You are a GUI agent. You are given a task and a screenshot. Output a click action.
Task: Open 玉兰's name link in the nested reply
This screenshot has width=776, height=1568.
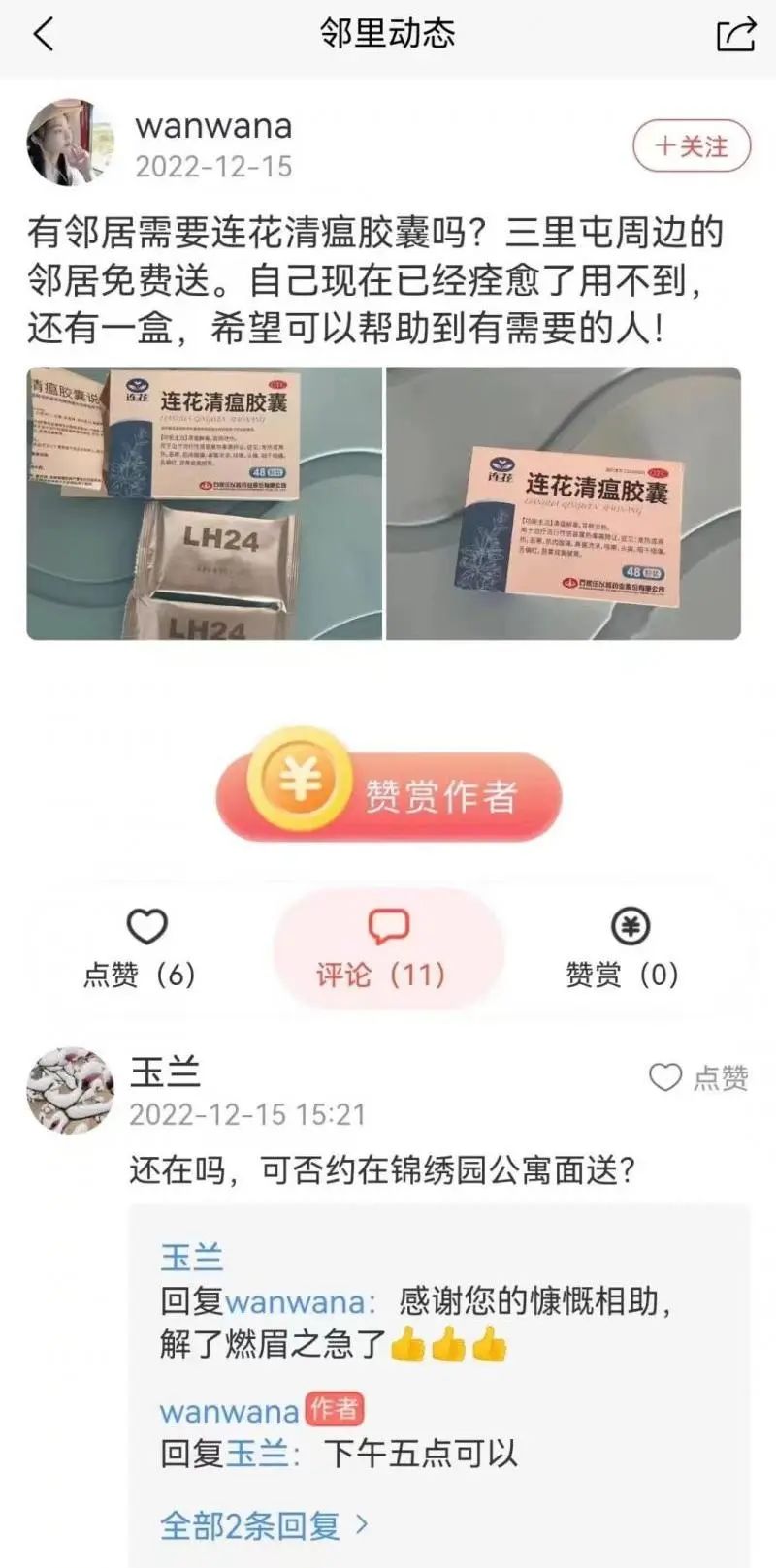click(x=191, y=1258)
